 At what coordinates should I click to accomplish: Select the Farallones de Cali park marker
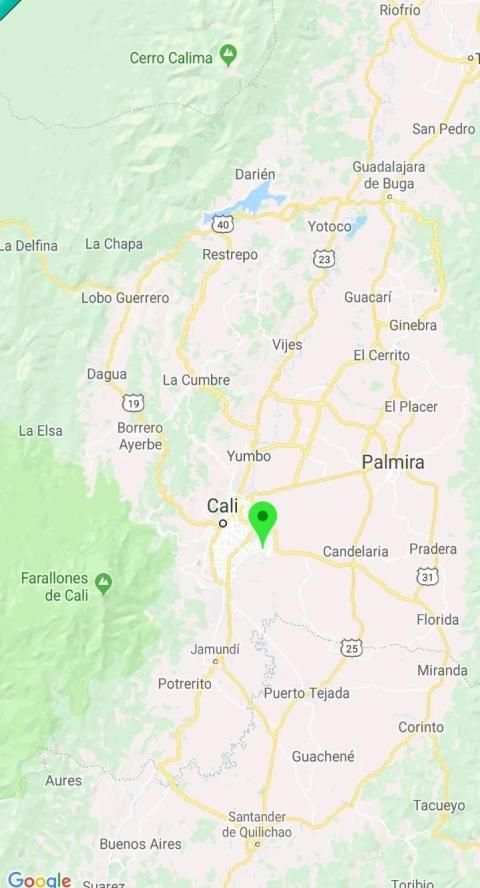[104, 584]
